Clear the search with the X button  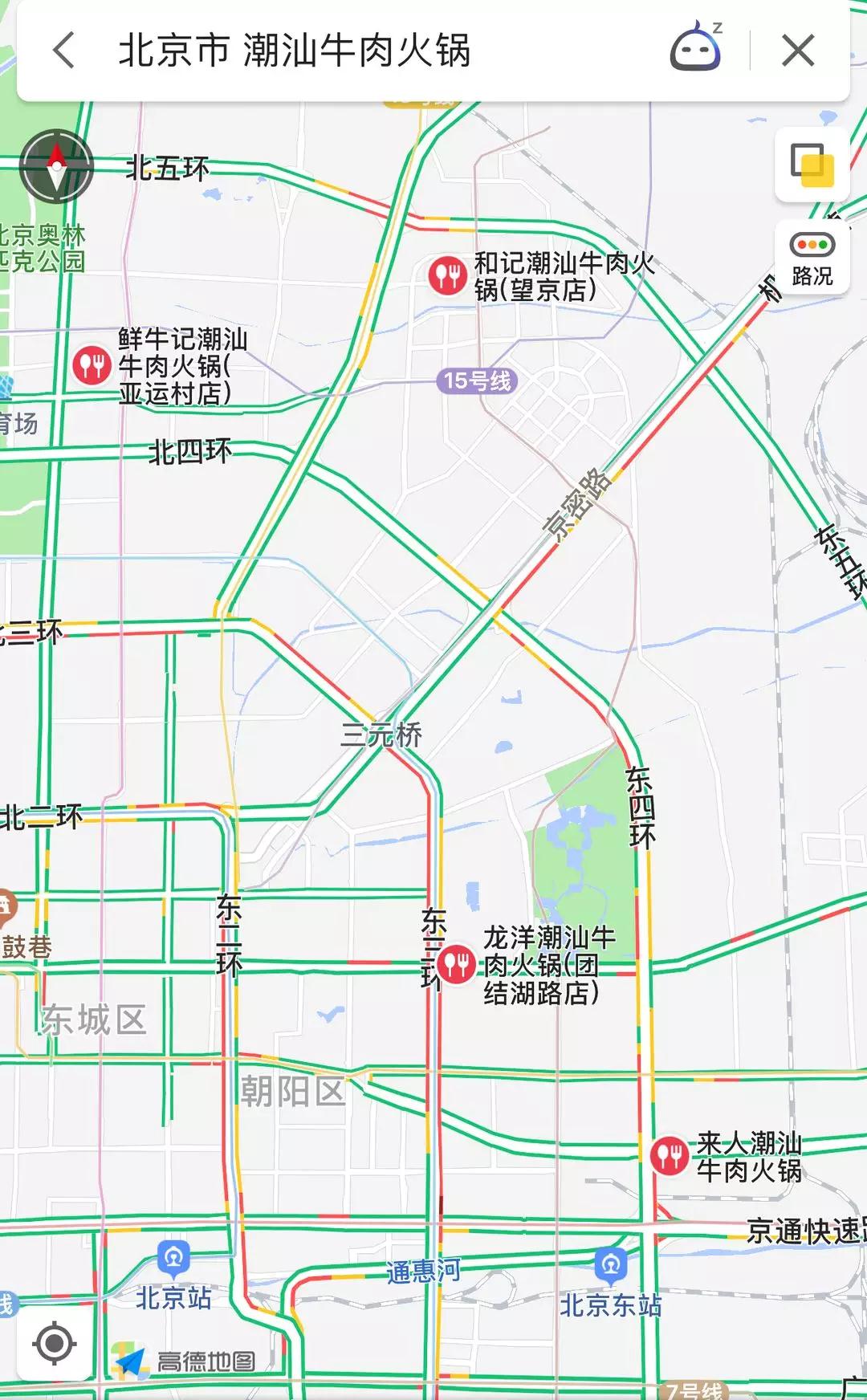pos(798,51)
